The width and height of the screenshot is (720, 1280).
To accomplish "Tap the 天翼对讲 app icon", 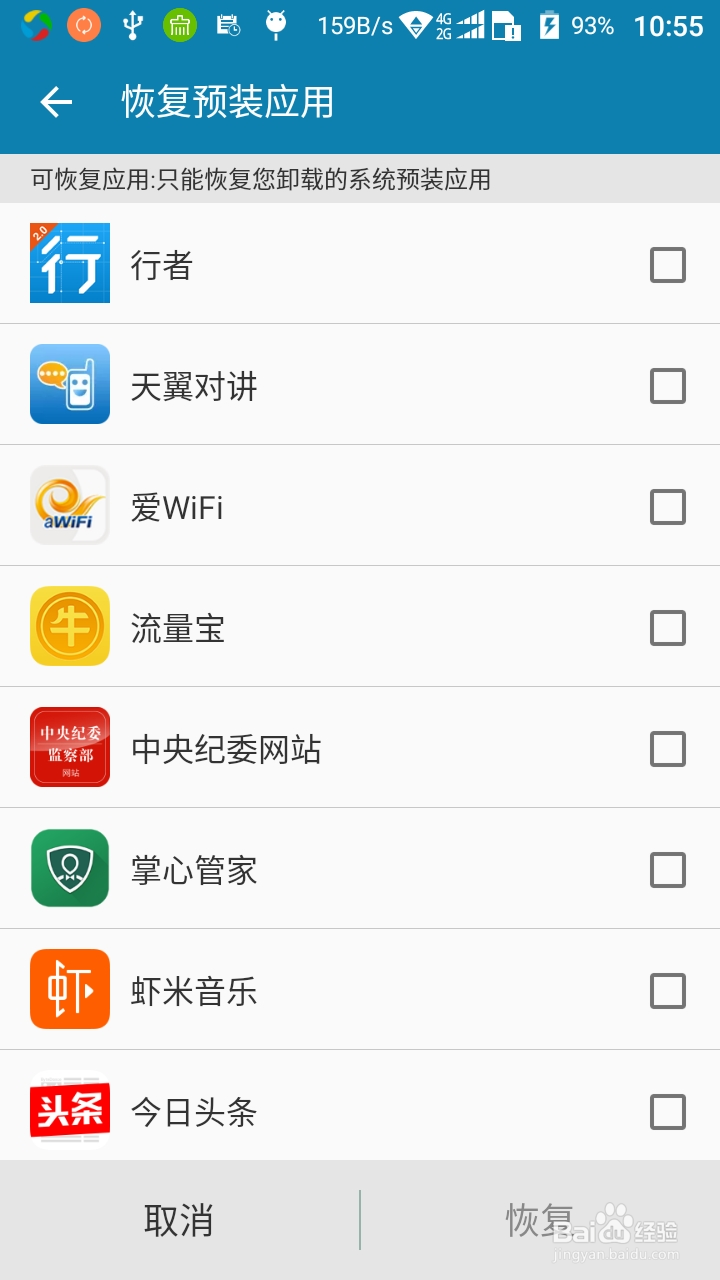I will coord(70,384).
